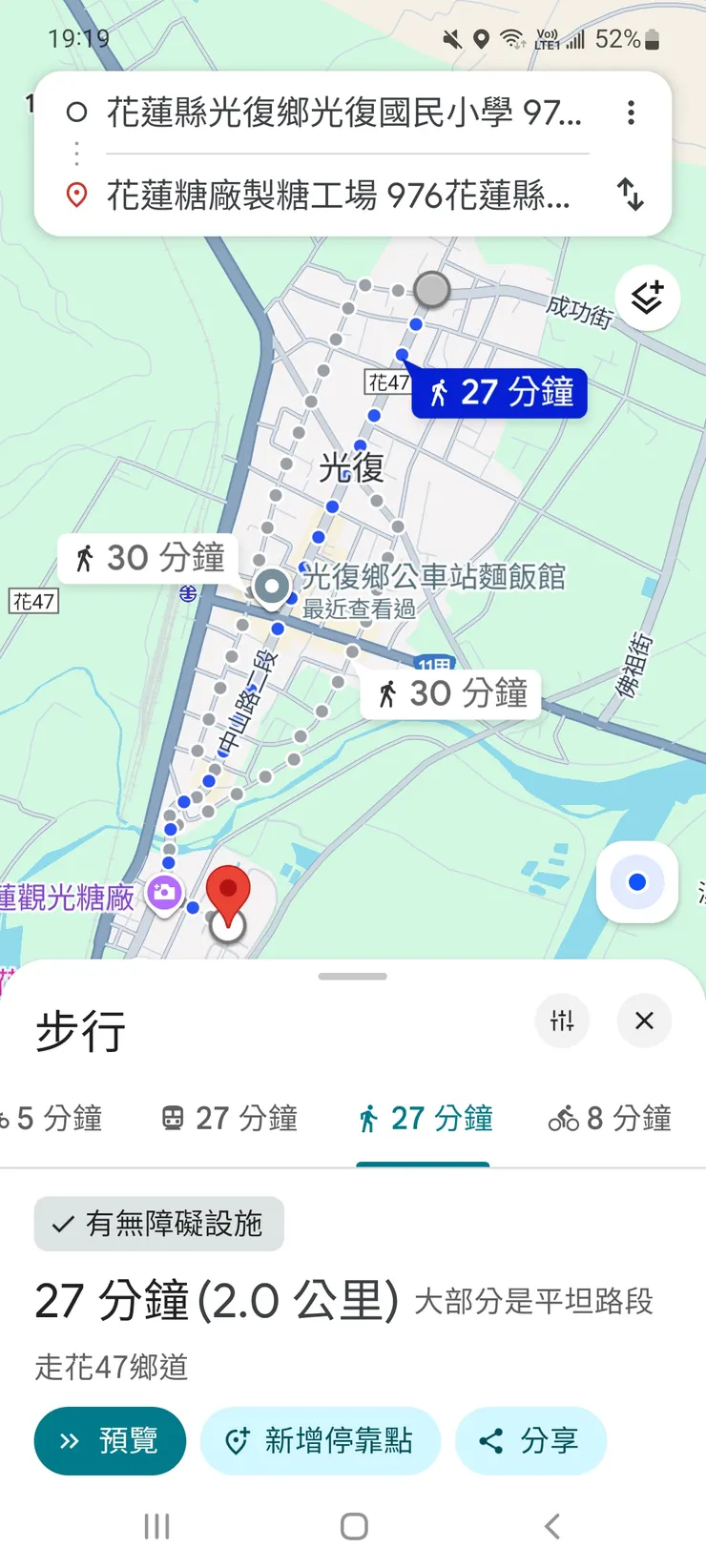The height and width of the screenshot is (1568, 706).
Task: Select the transit option showing 27 分鐘
Action: click(227, 1118)
